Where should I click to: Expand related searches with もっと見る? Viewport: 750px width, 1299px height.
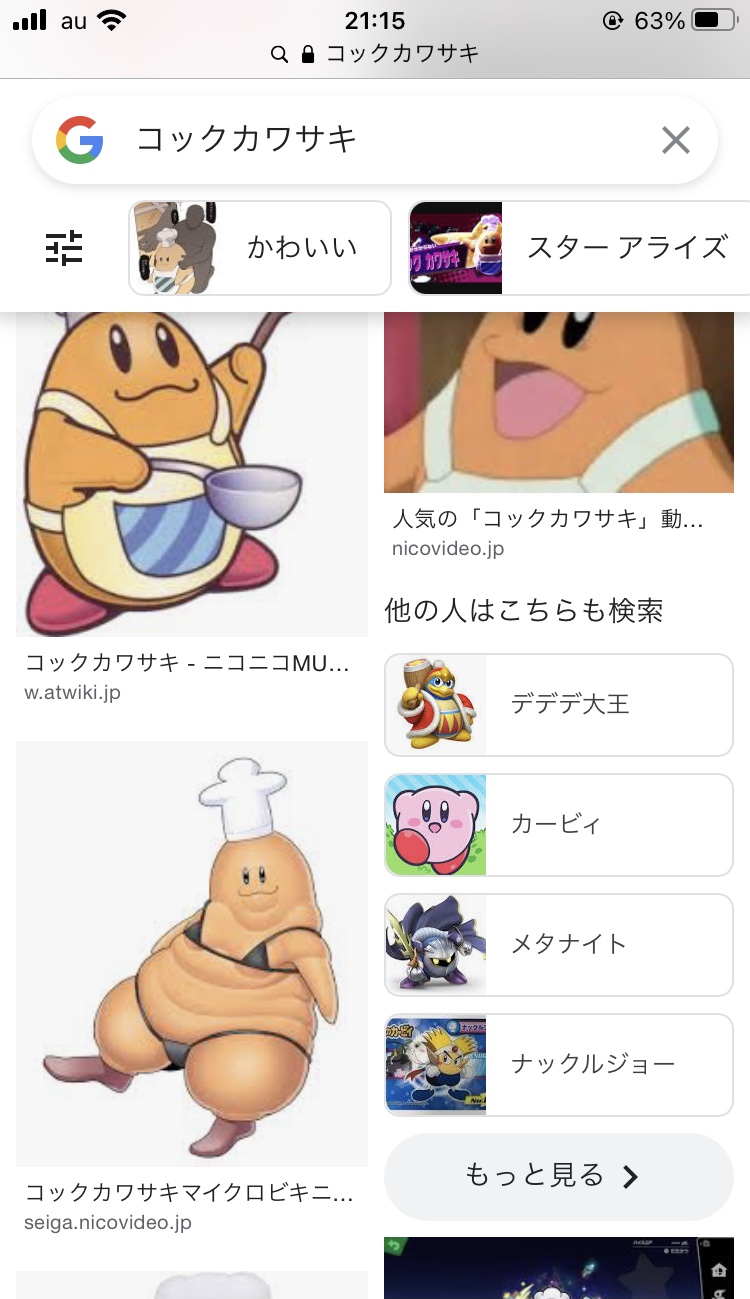coord(558,1176)
